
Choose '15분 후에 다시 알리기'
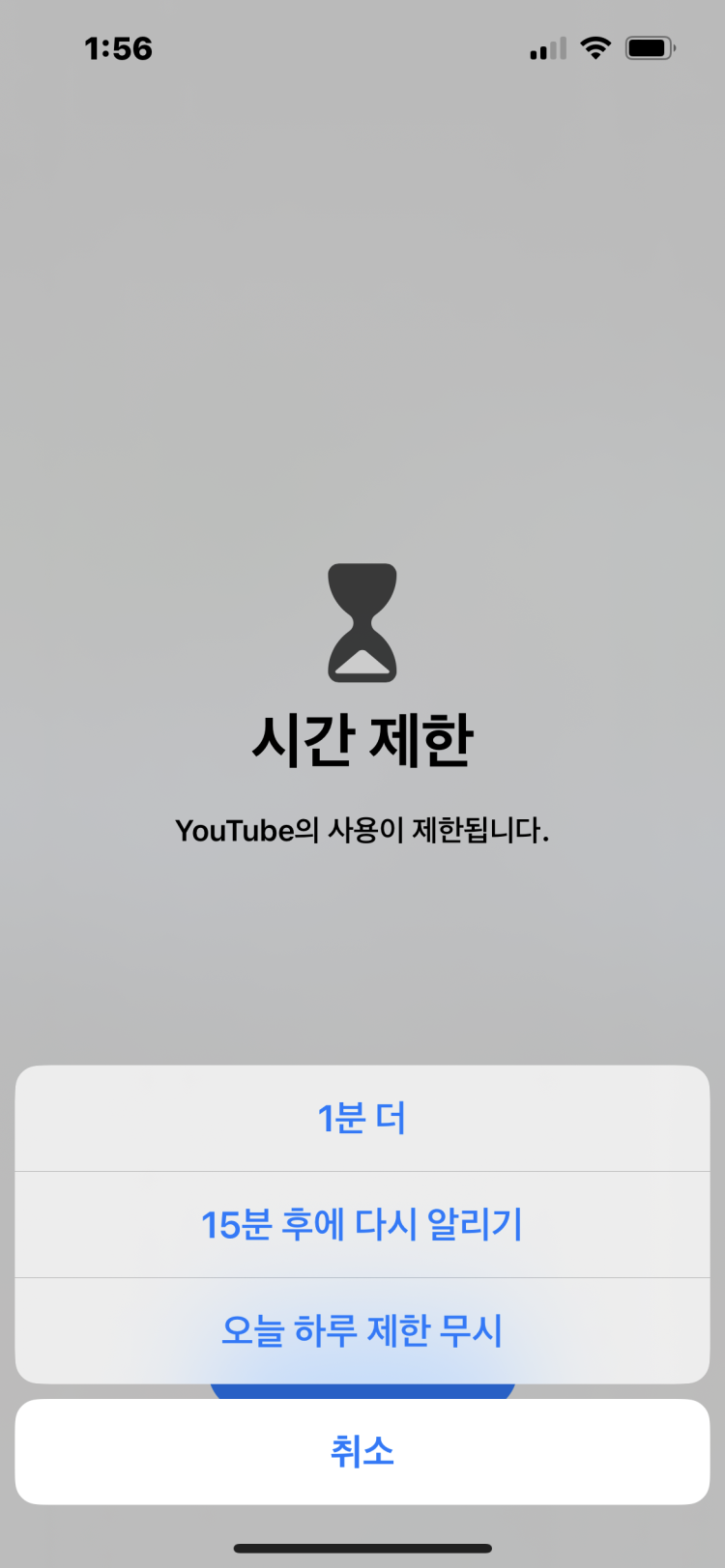pos(362,1225)
